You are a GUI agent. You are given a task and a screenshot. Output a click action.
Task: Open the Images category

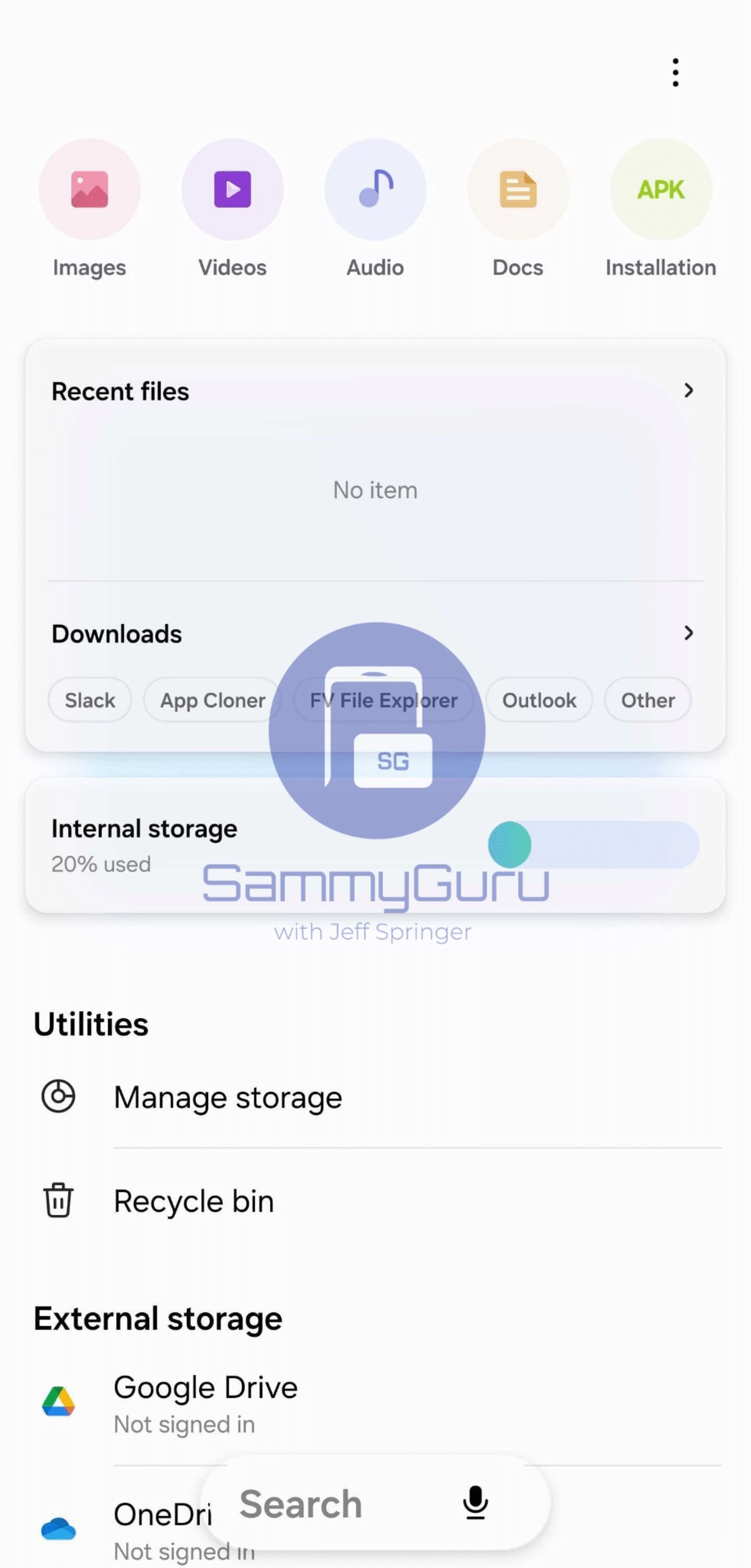click(x=90, y=189)
